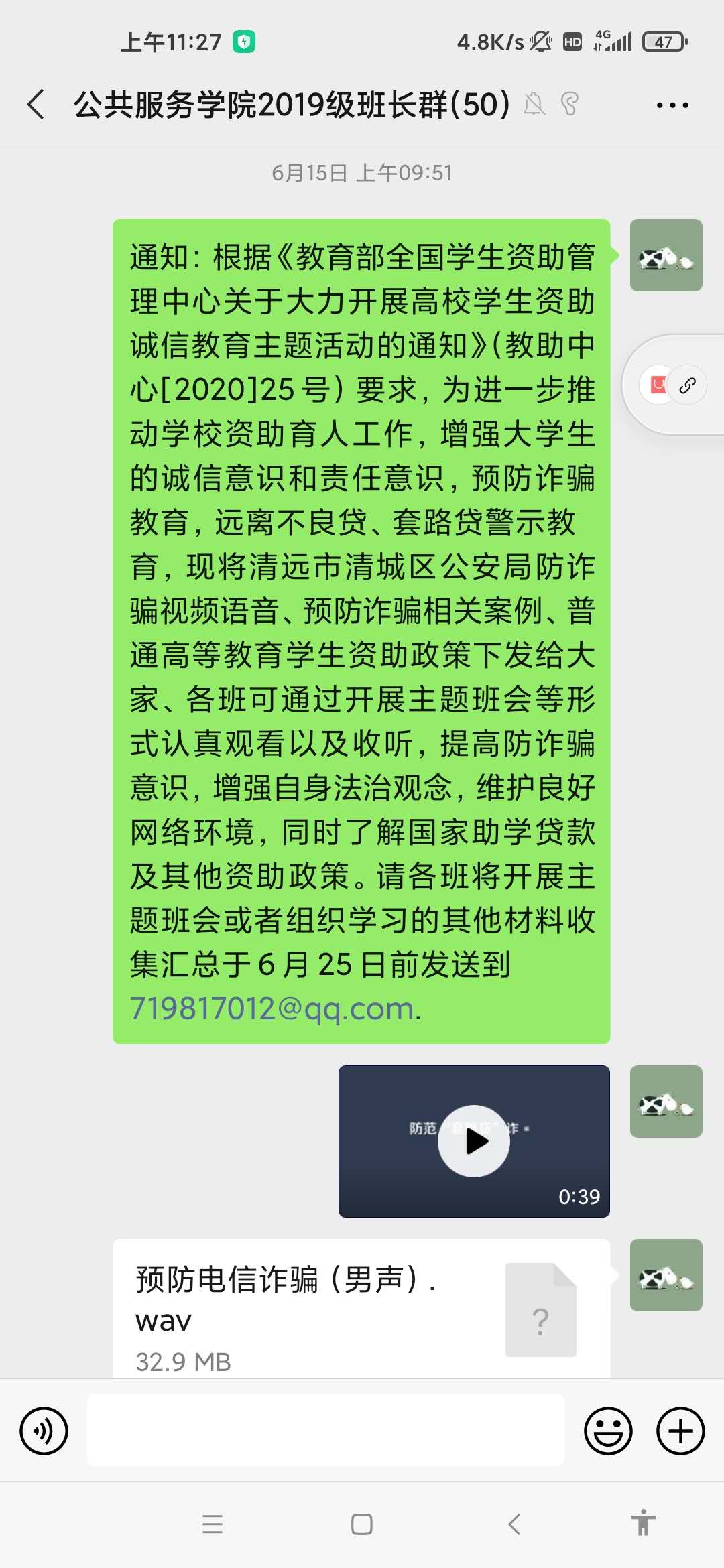This screenshot has height=1568, width=724.
Task: Open the plus attachment menu
Action: pos(680,1431)
